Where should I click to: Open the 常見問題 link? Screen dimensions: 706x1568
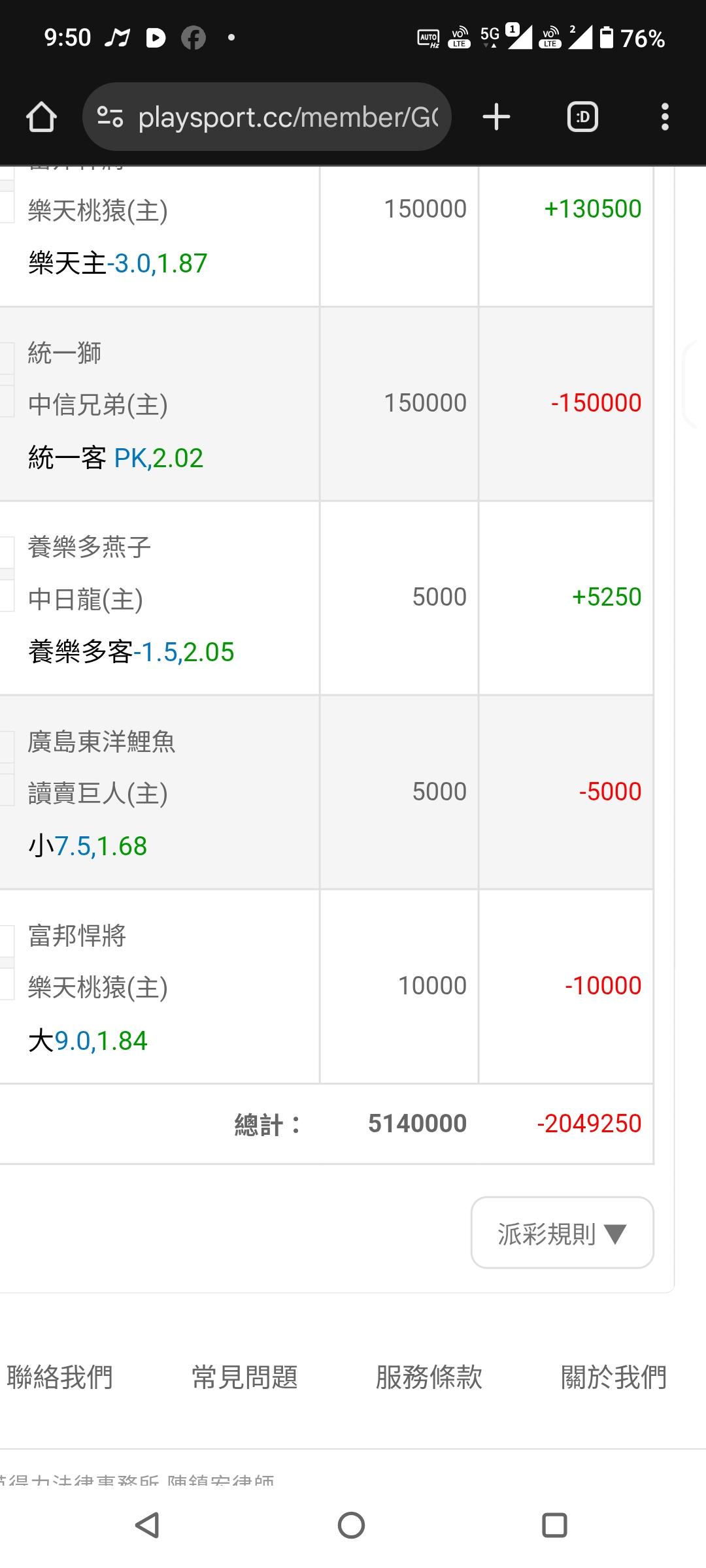coord(244,1377)
